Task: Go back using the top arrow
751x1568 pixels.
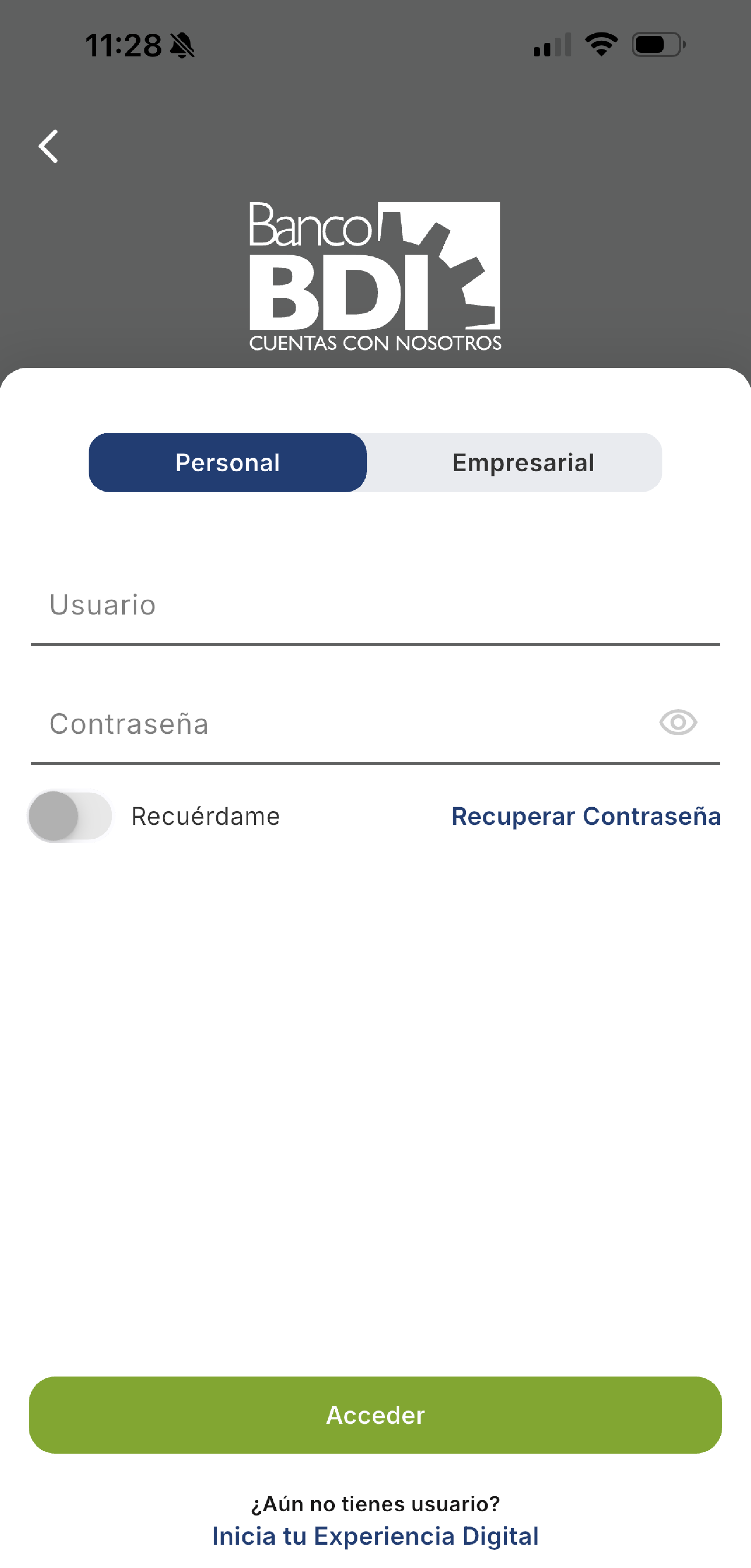Action: [48, 146]
